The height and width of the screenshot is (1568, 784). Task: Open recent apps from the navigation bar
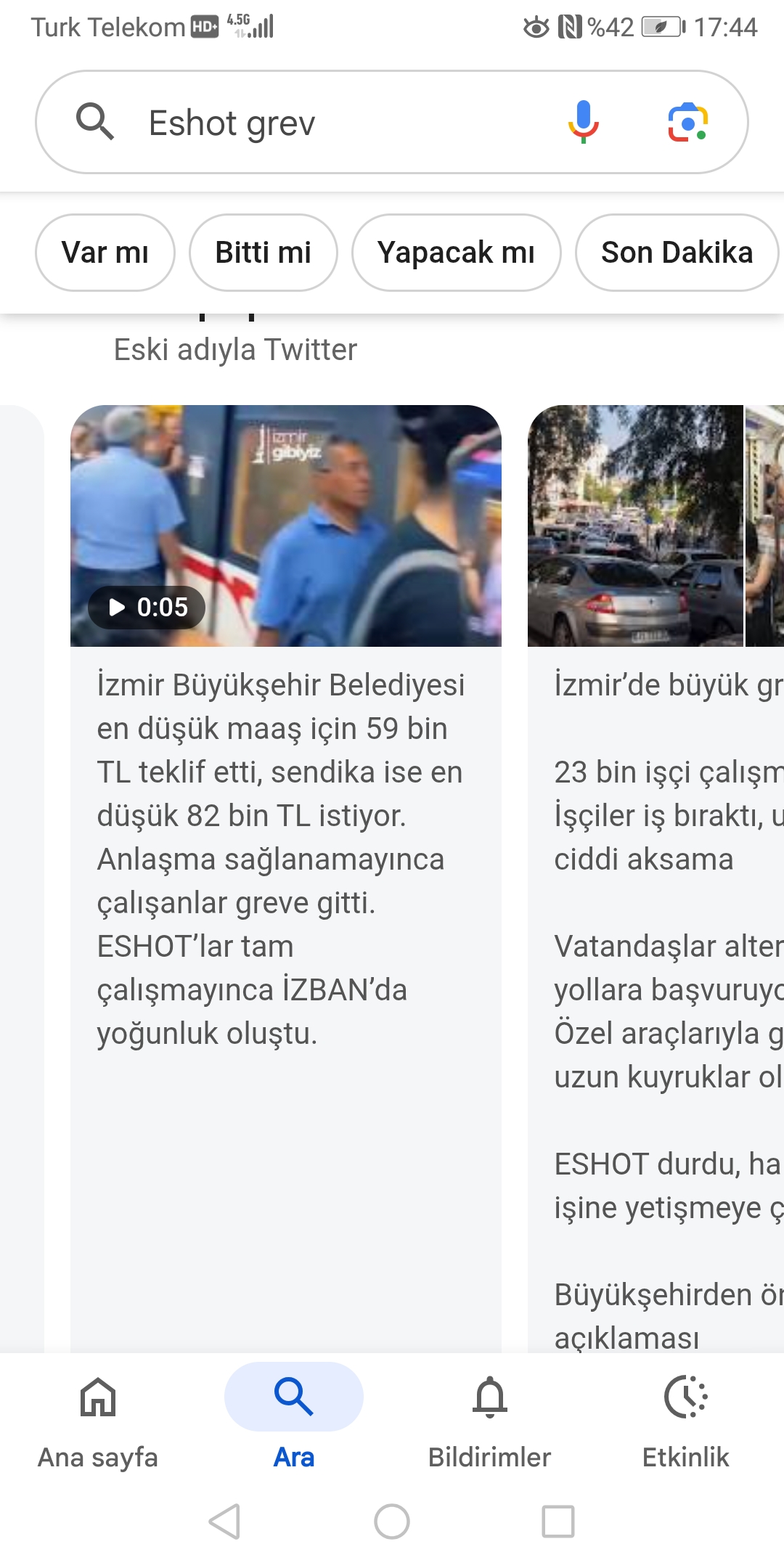pyautogui.click(x=558, y=1522)
